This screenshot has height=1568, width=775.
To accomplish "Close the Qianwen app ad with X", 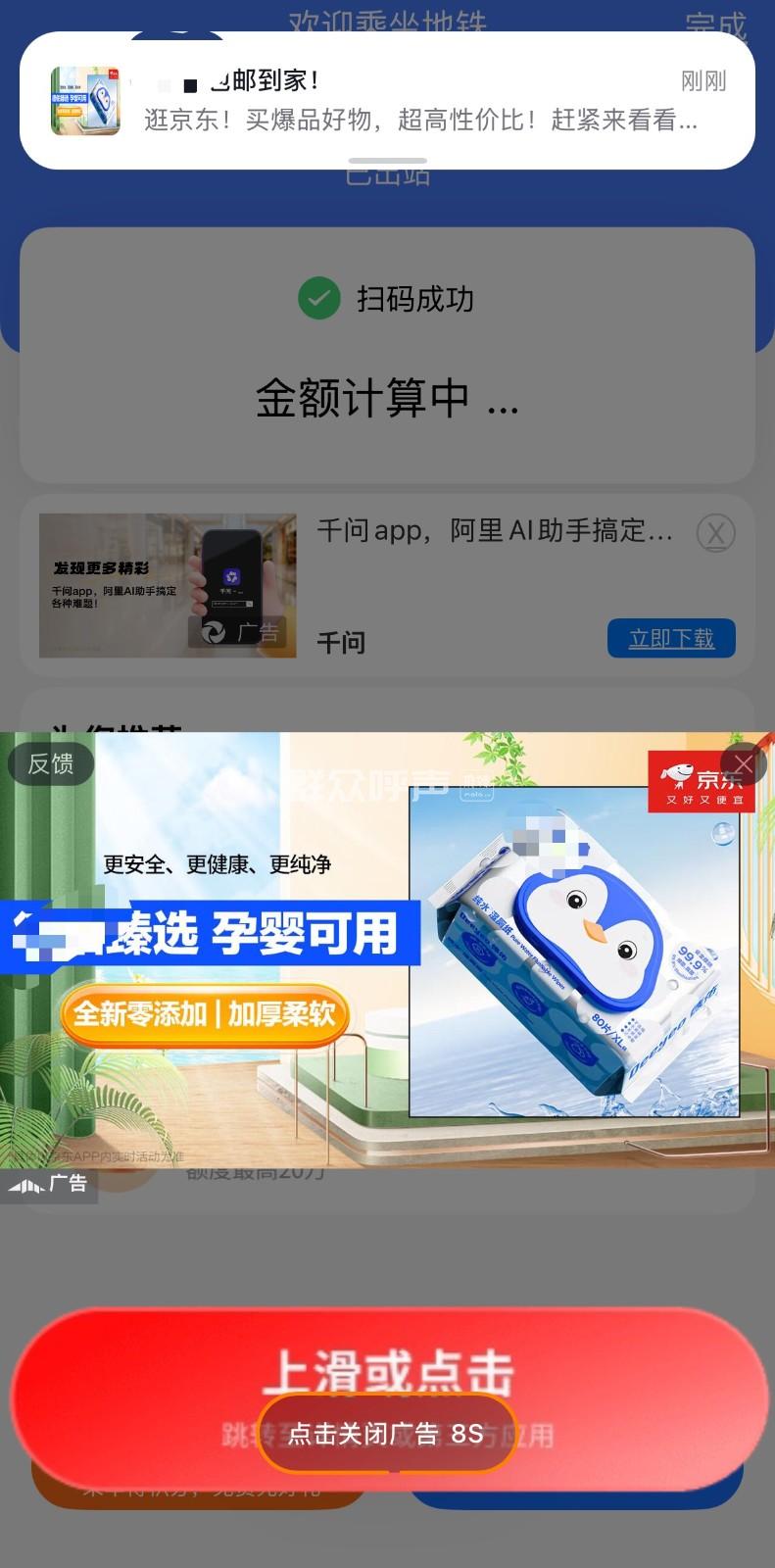I will coord(715,534).
